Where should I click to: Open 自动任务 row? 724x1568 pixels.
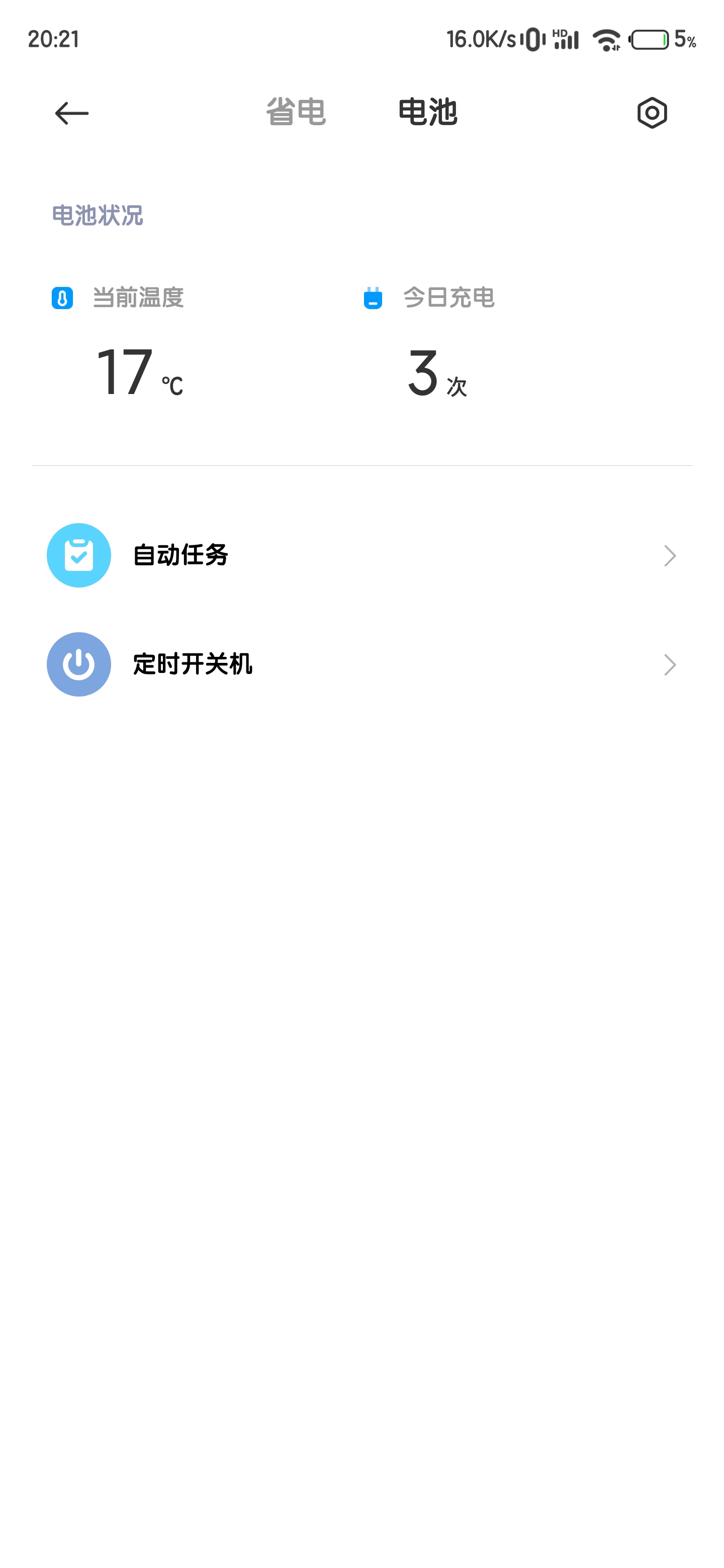click(361, 555)
